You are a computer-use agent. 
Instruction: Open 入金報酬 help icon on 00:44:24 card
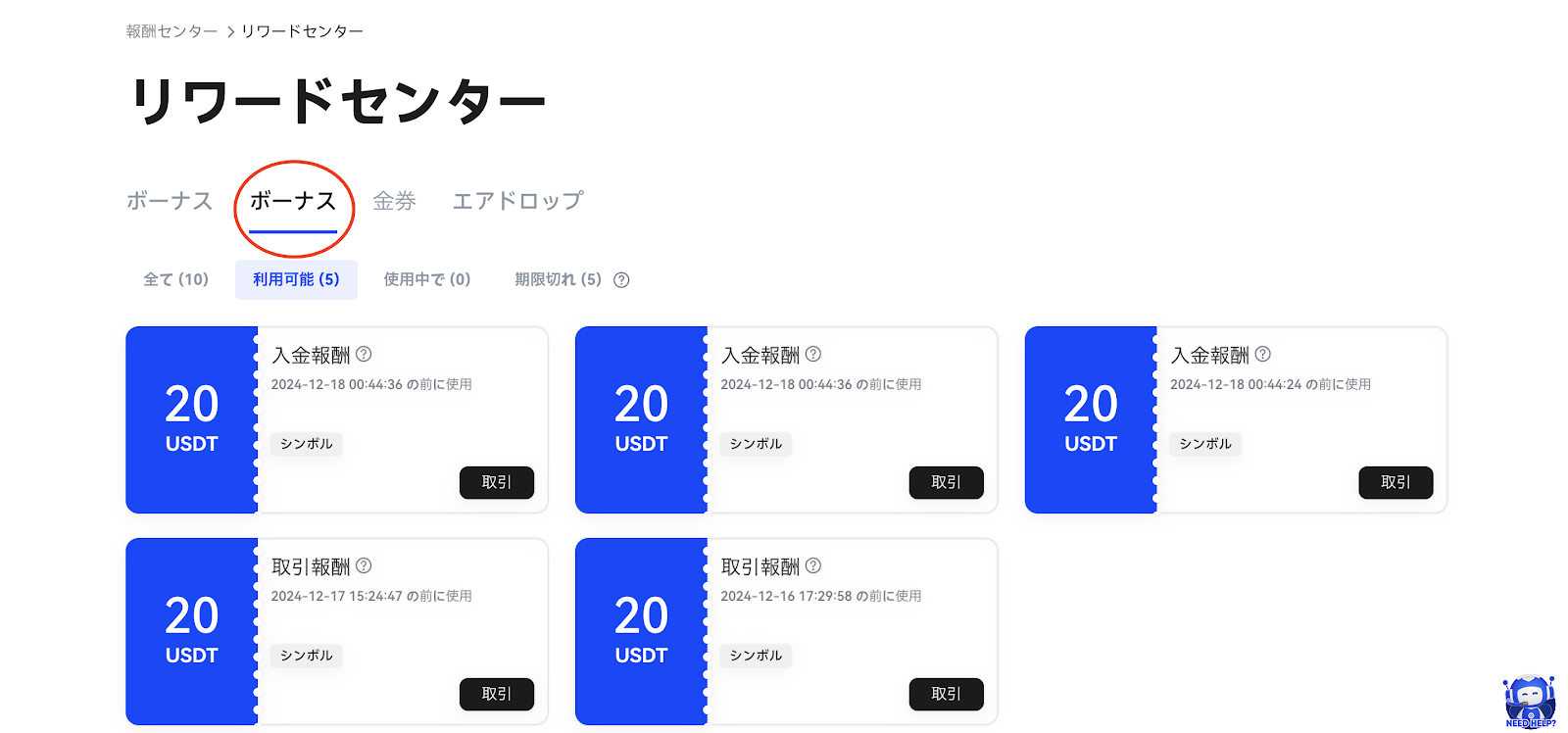click(x=1263, y=354)
